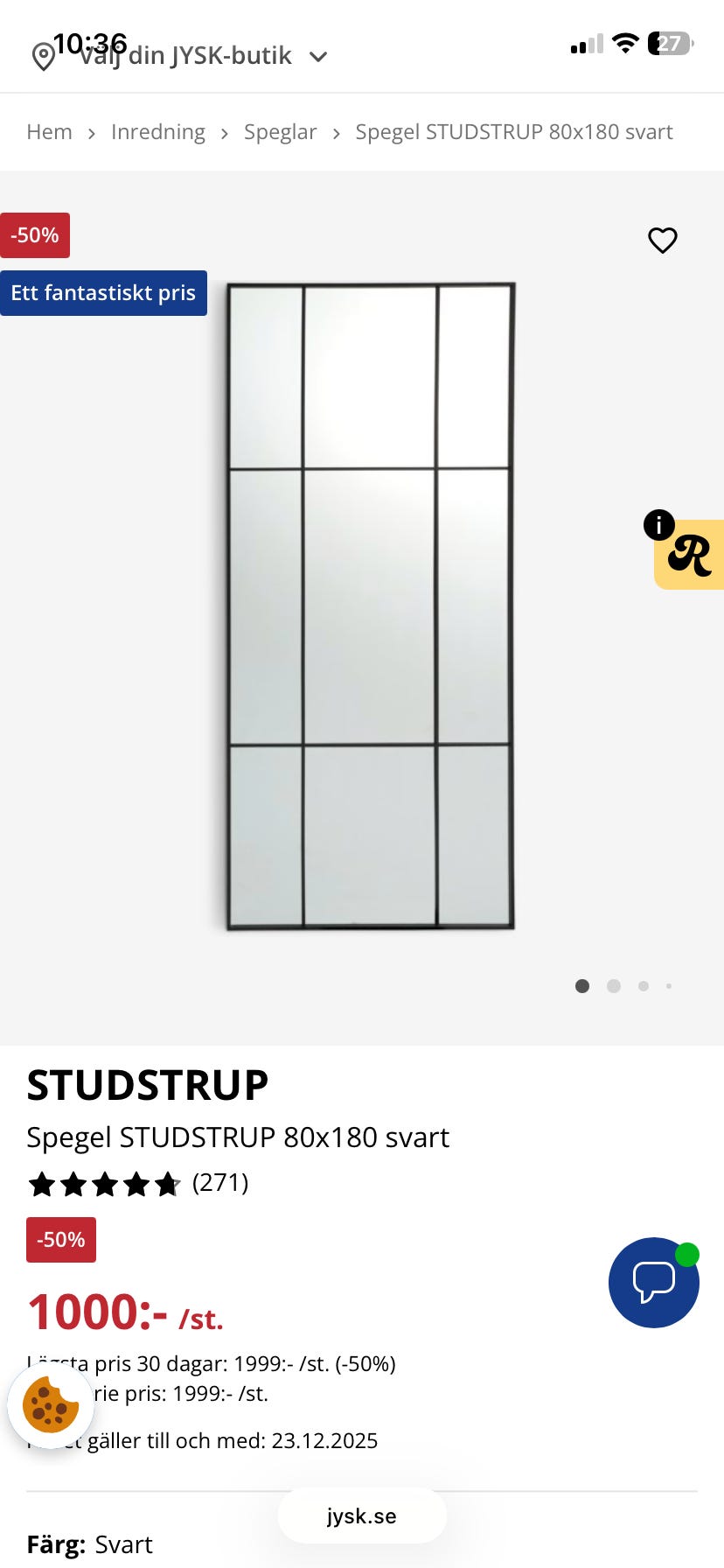This screenshot has width=724, height=1568.
Task: Select the first carousel dot
Action: [x=581, y=985]
